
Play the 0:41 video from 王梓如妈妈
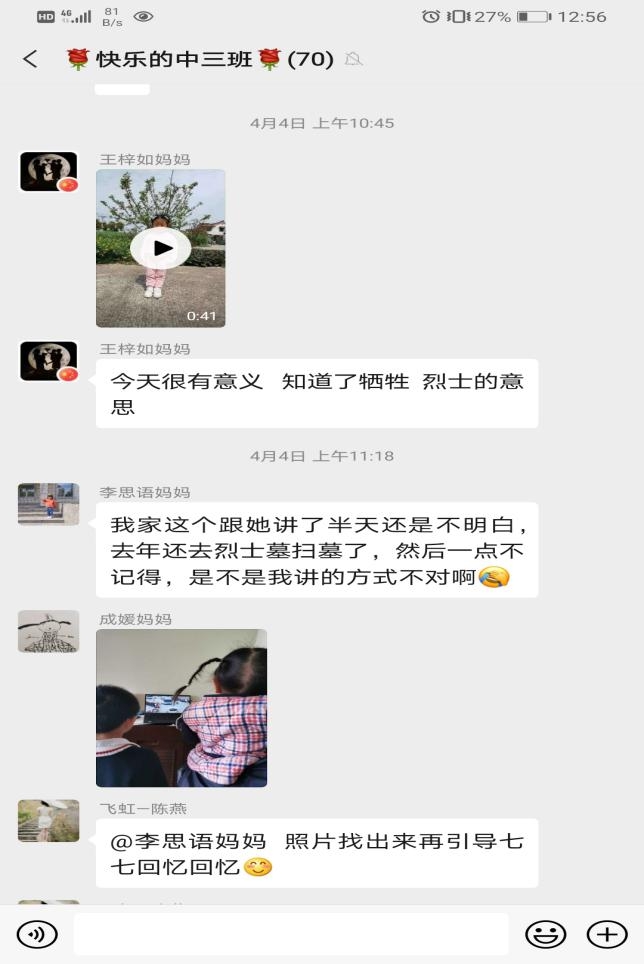[x=161, y=248]
